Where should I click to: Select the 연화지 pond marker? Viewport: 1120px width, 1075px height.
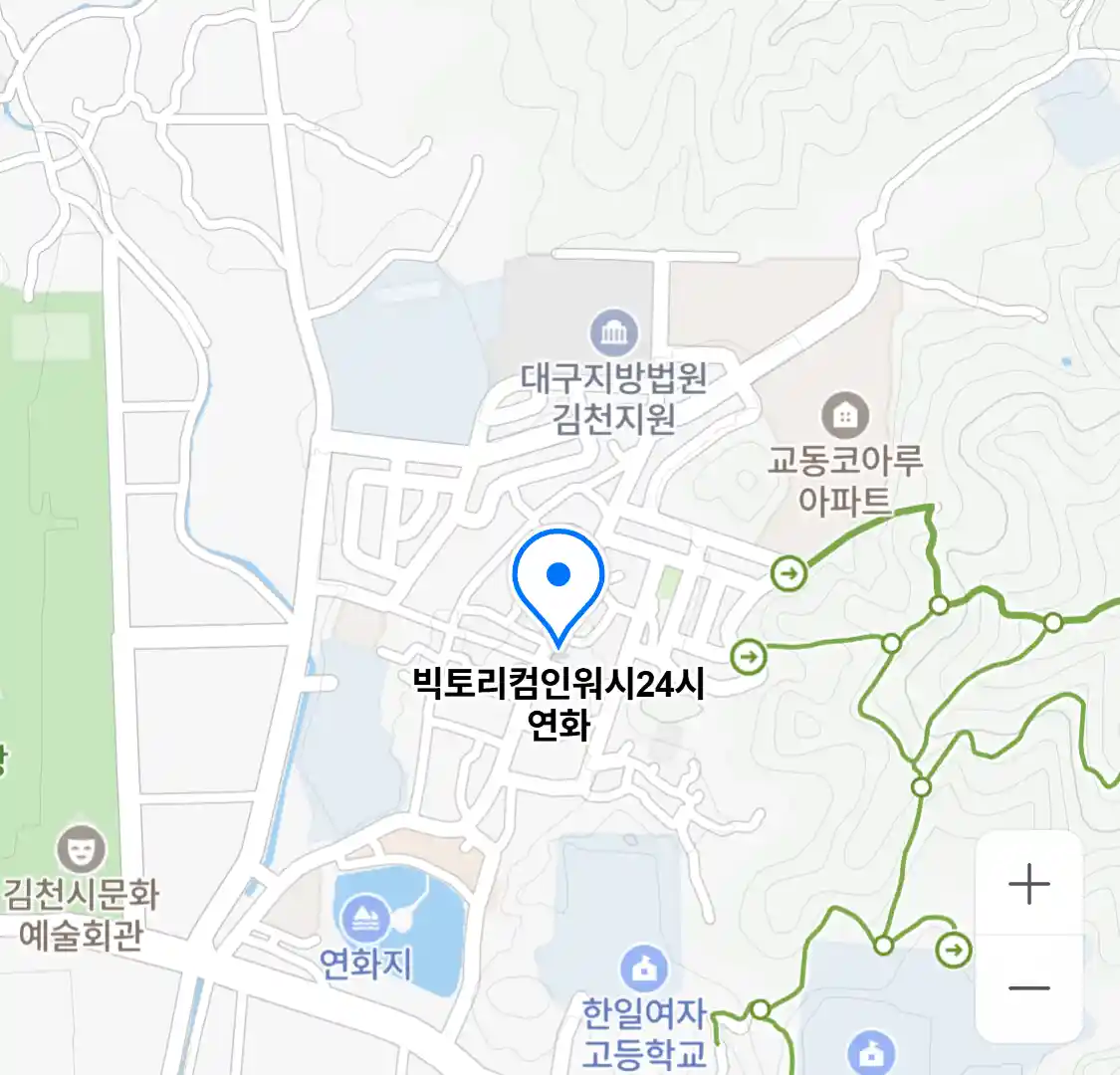(365, 919)
